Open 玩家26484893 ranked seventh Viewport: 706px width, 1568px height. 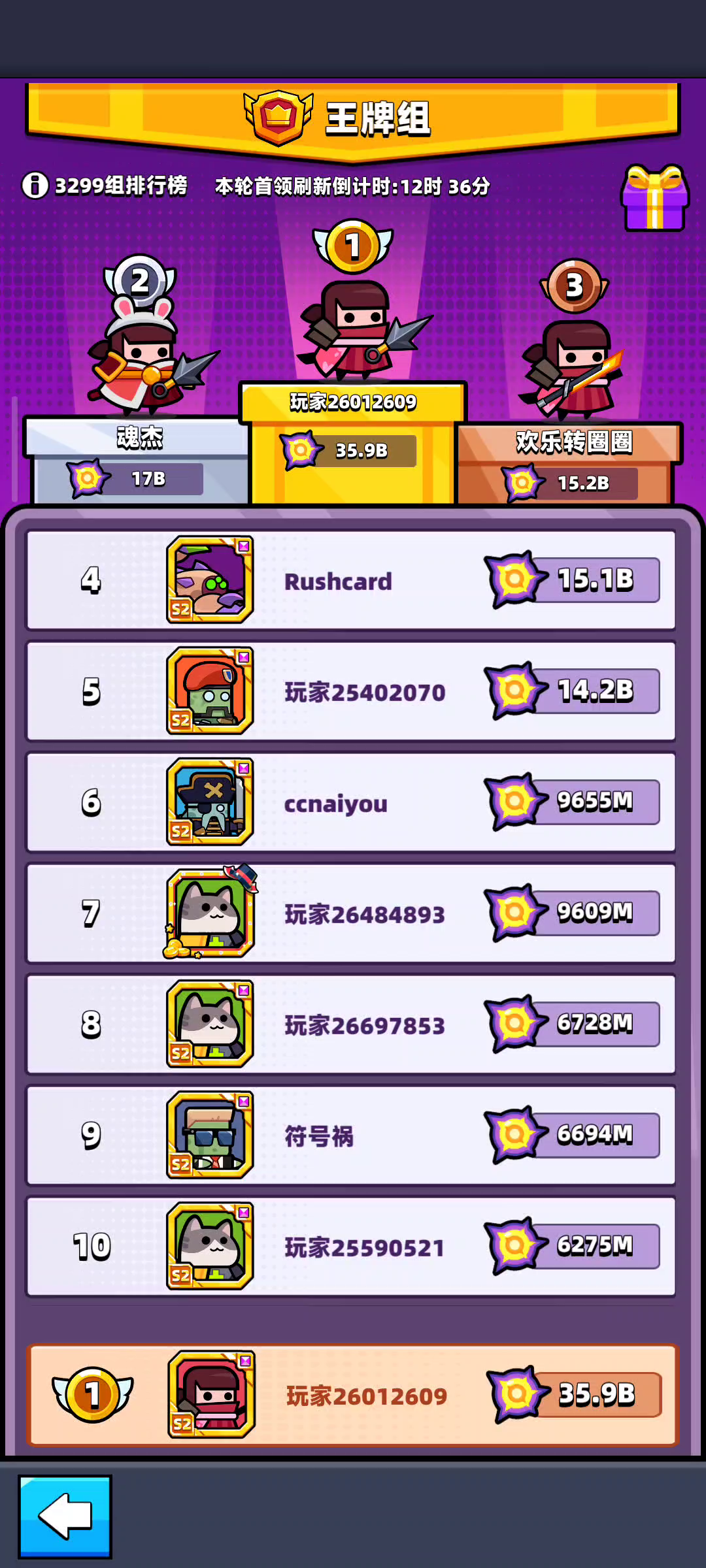pos(351,913)
